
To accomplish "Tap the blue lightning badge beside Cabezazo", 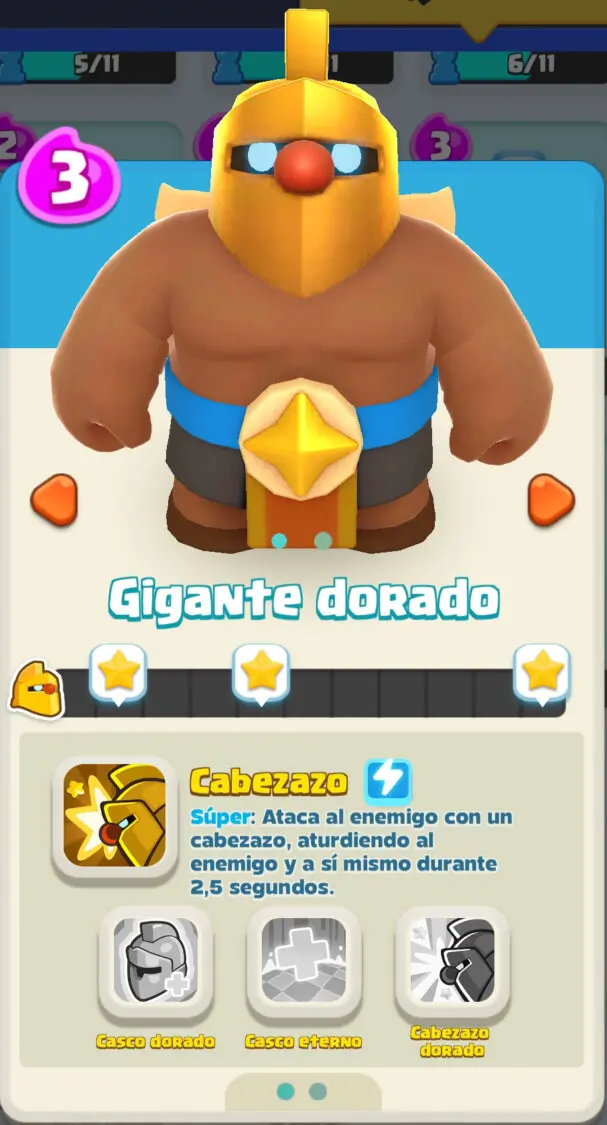I will [388, 781].
